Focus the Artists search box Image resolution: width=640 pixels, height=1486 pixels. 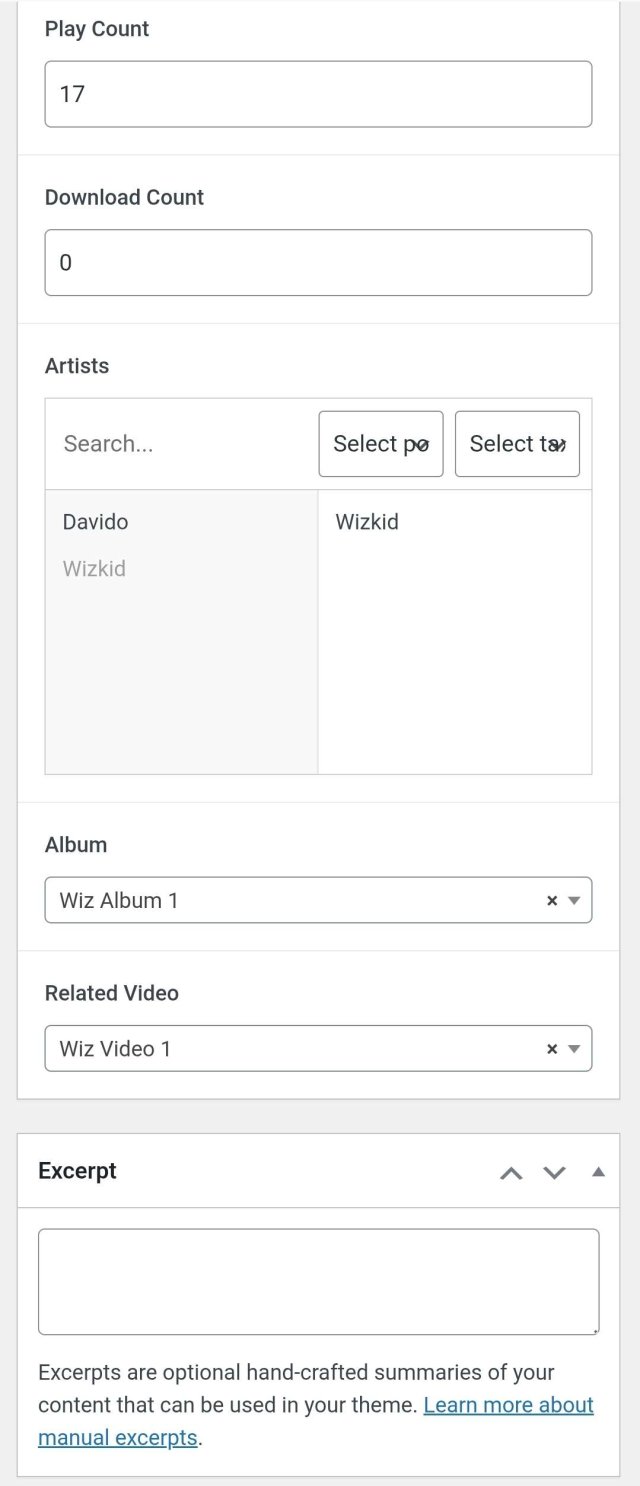tap(180, 444)
